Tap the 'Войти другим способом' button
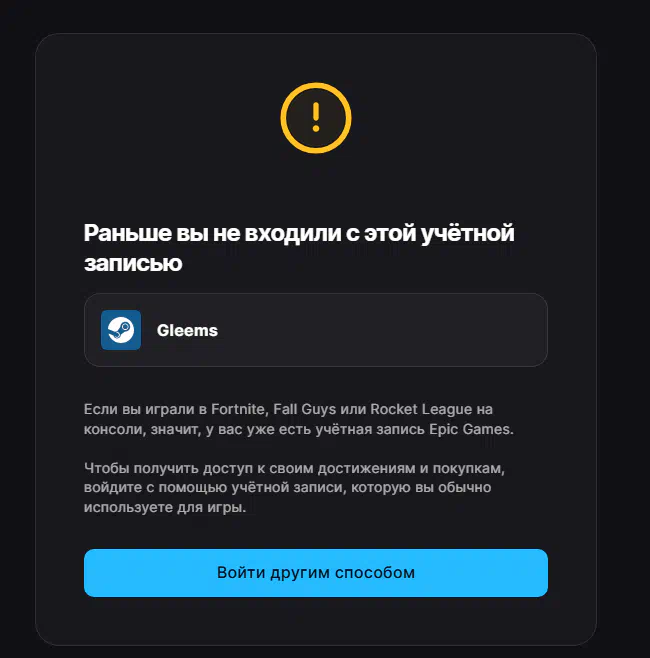Screen dimensions: 650x658 point(316,573)
